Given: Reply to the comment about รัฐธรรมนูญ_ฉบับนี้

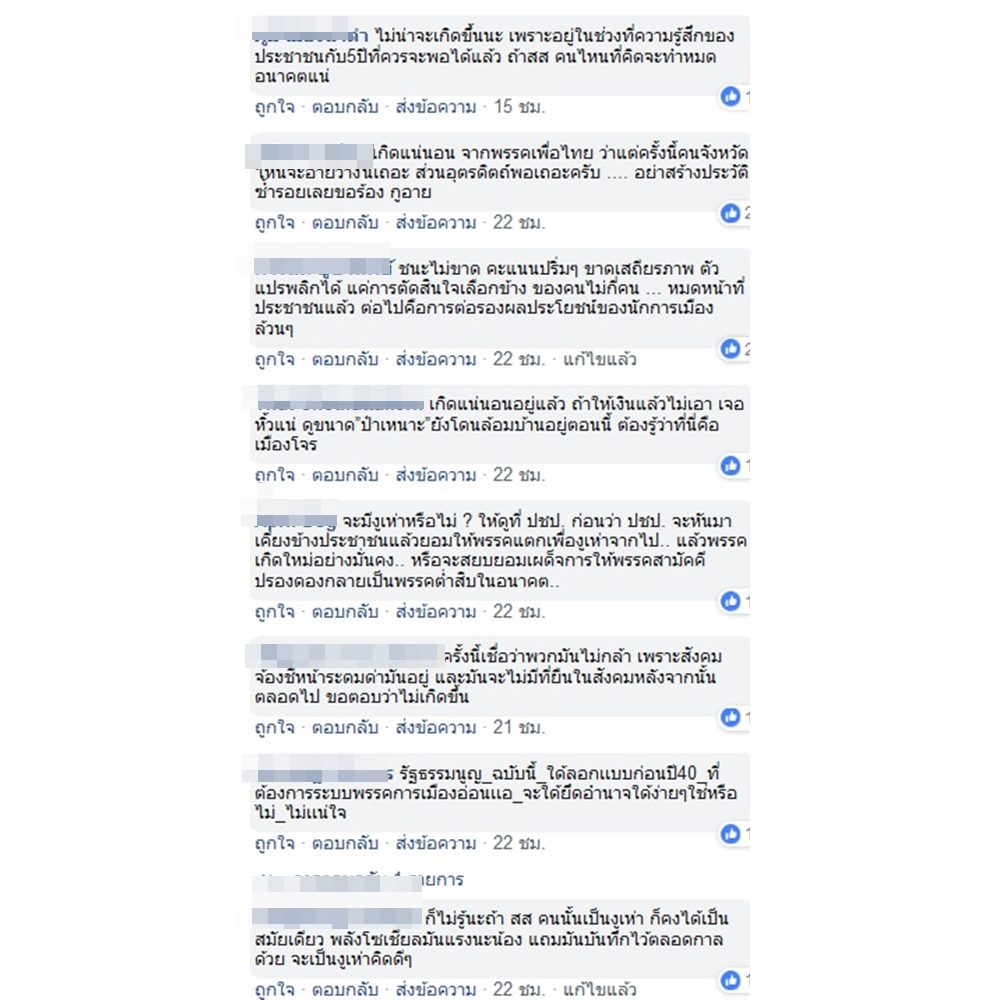Looking at the screenshot, I should (x=345, y=843).
